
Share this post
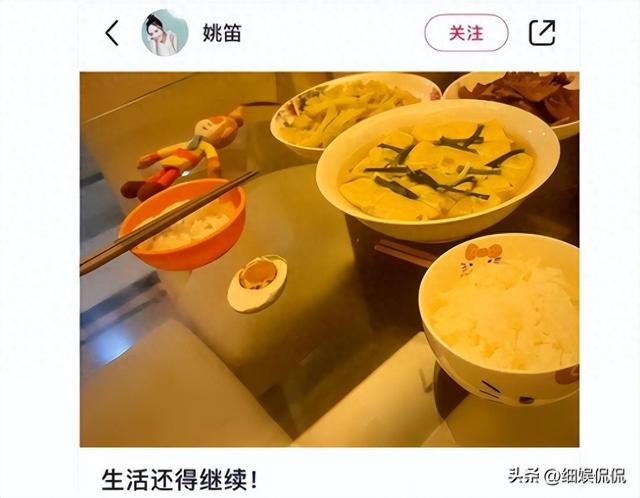541,33
